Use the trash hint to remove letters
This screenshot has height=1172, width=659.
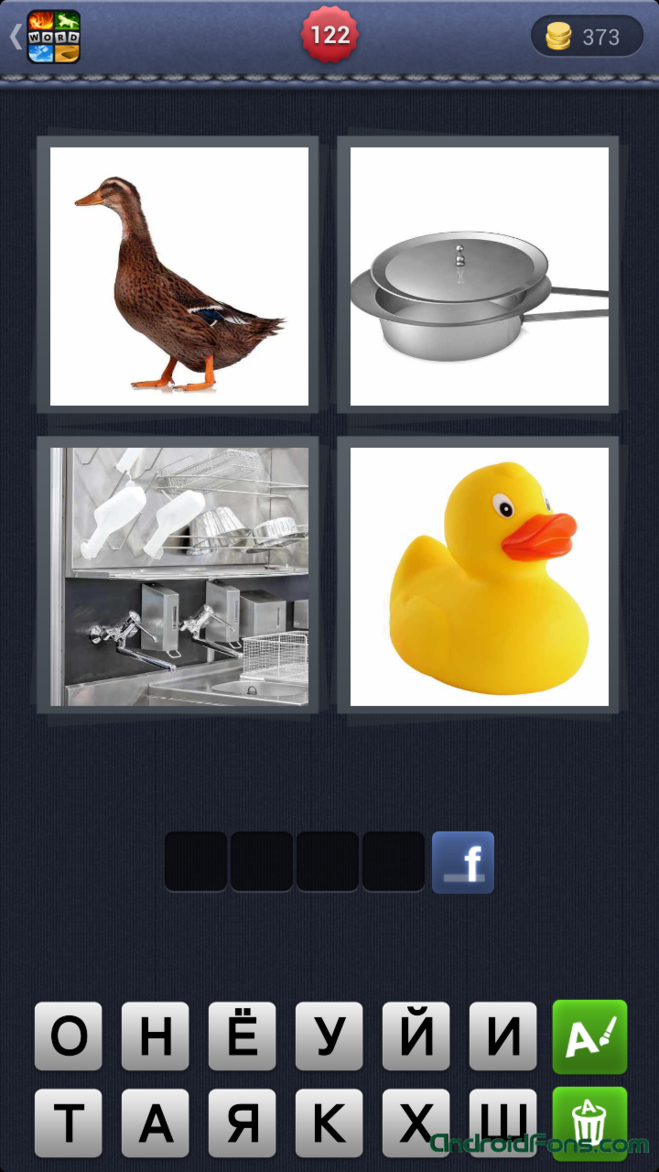tap(590, 1123)
